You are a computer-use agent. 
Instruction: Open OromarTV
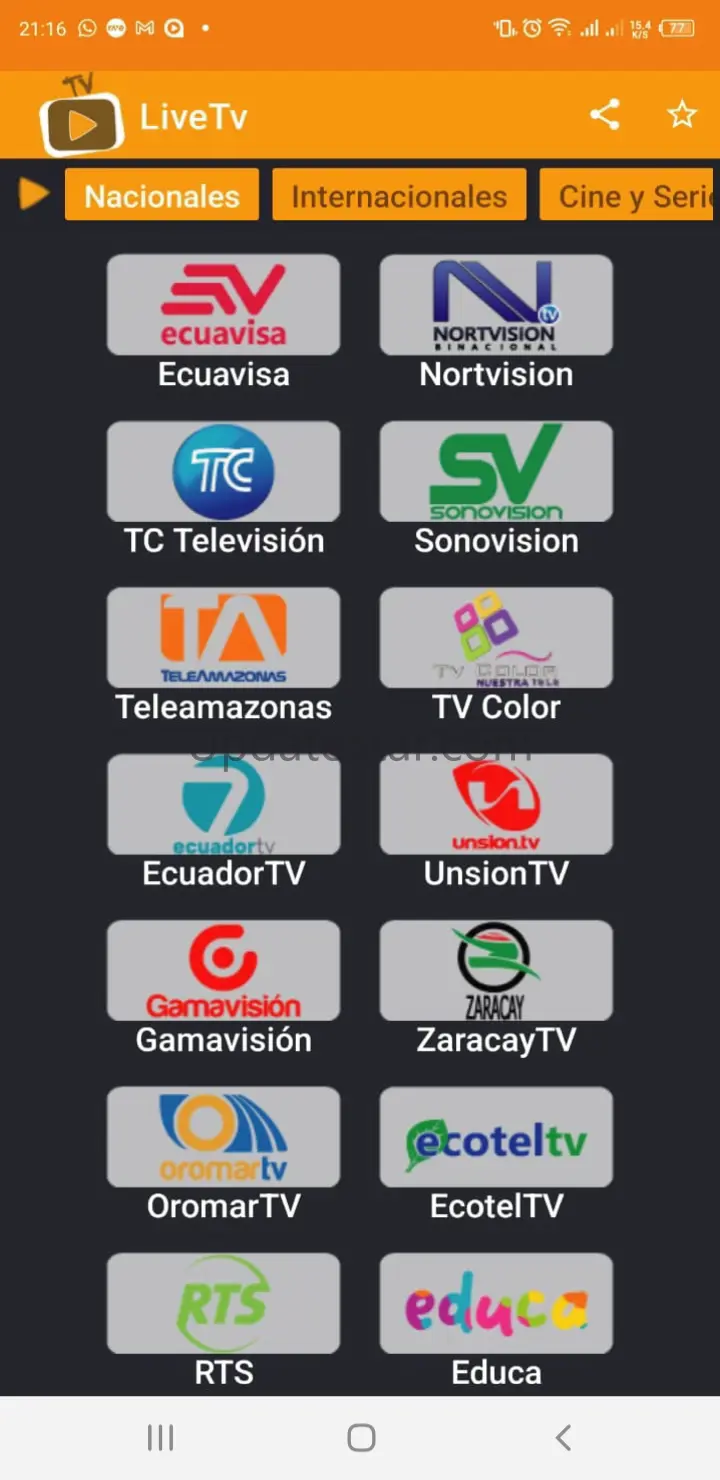223,1137
